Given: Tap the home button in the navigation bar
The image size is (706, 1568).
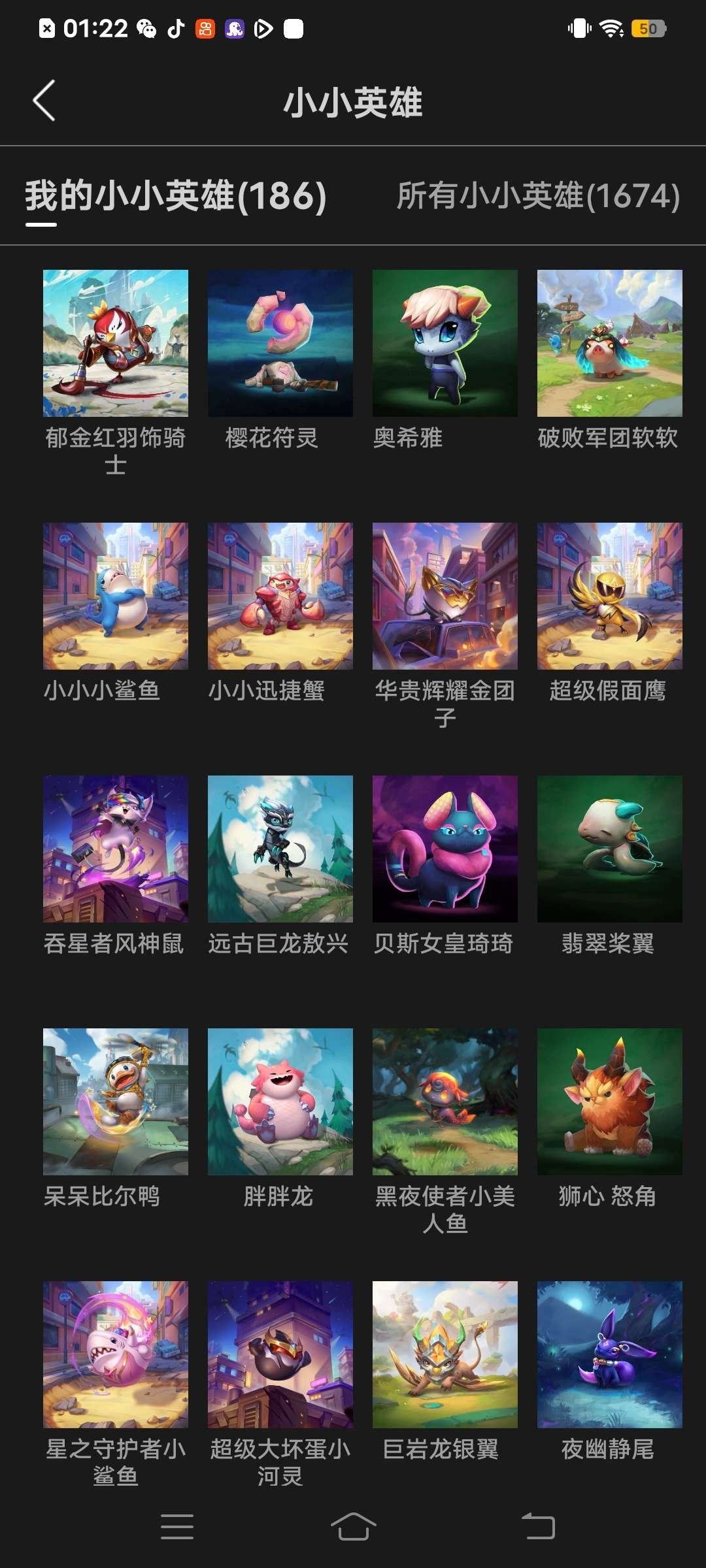Looking at the screenshot, I should [353, 1524].
